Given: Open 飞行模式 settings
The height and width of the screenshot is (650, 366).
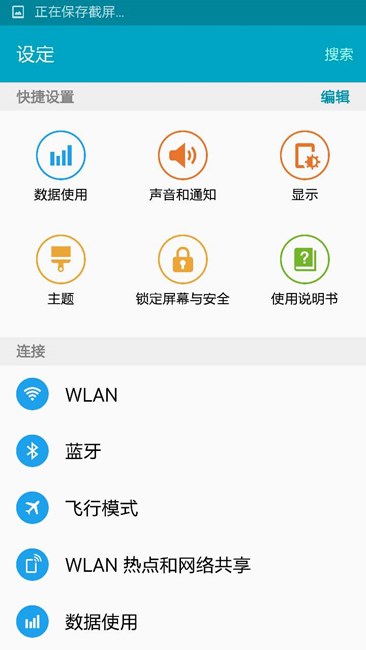Looking at the screenshot, I should 183,508.
